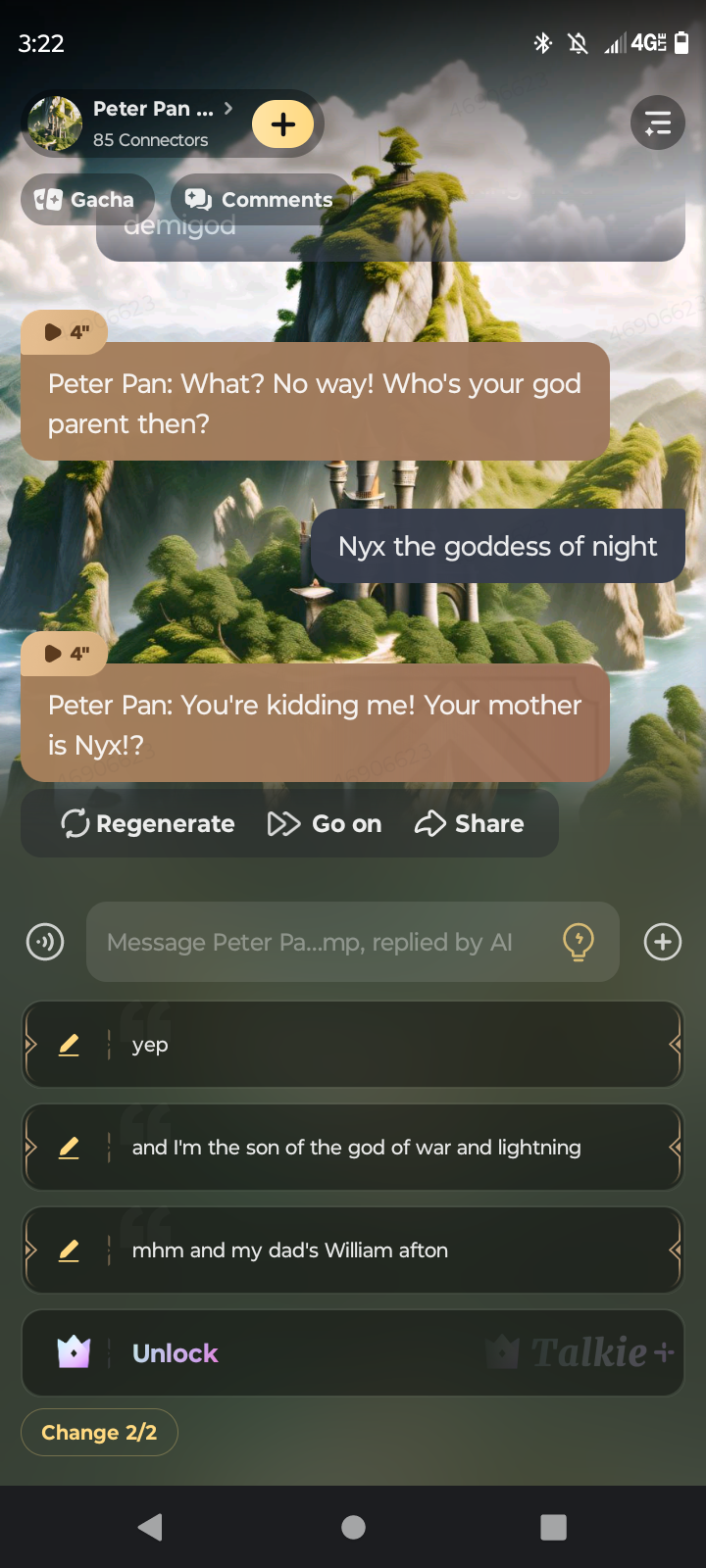Play voice for "Your mother is Nyx" message
This screenshot has height=1568, width=706.
pos(64,654)
